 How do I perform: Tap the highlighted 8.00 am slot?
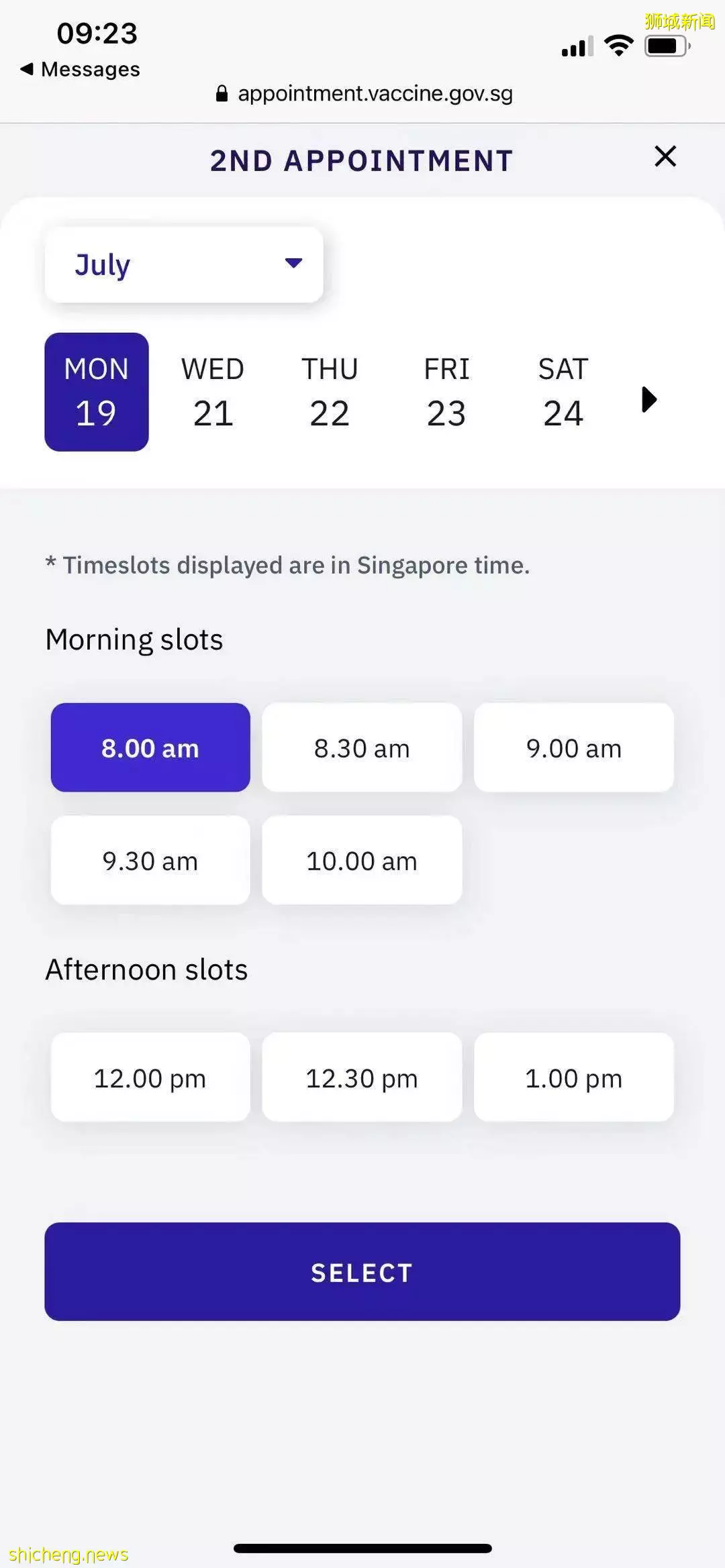click(x=150, y=747)
